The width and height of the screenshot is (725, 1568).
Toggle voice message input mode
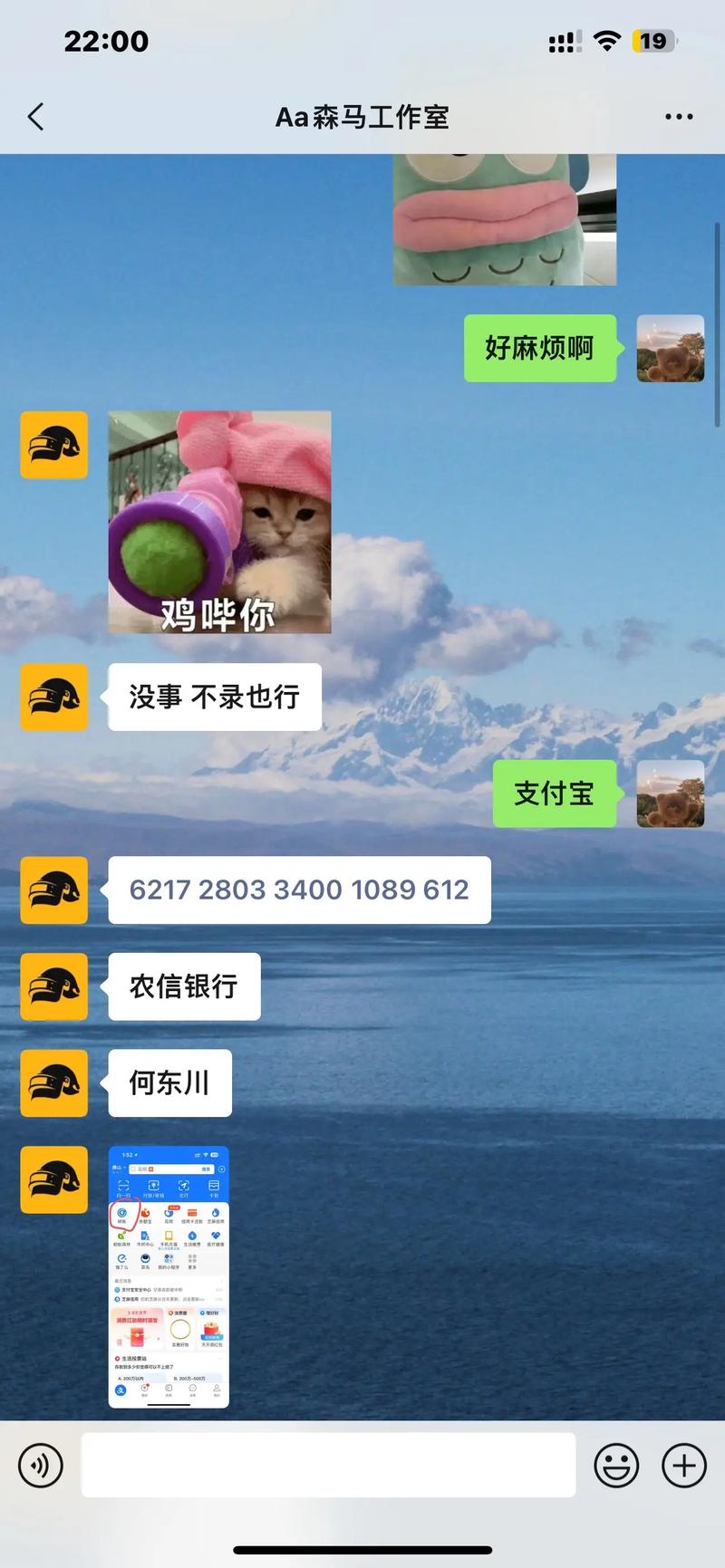click(x=38, y=1465)
